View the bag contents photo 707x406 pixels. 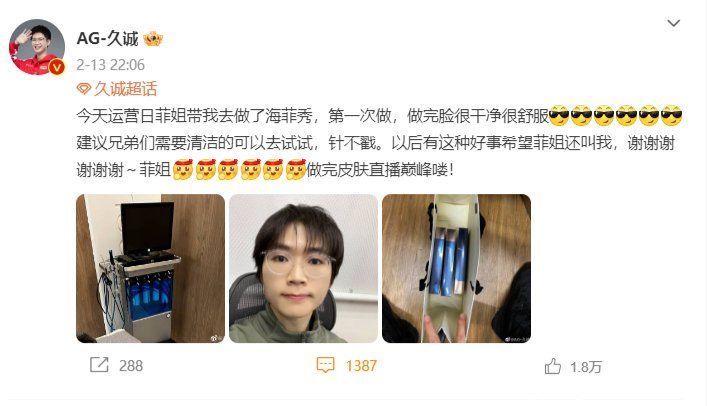pos(456,268)
